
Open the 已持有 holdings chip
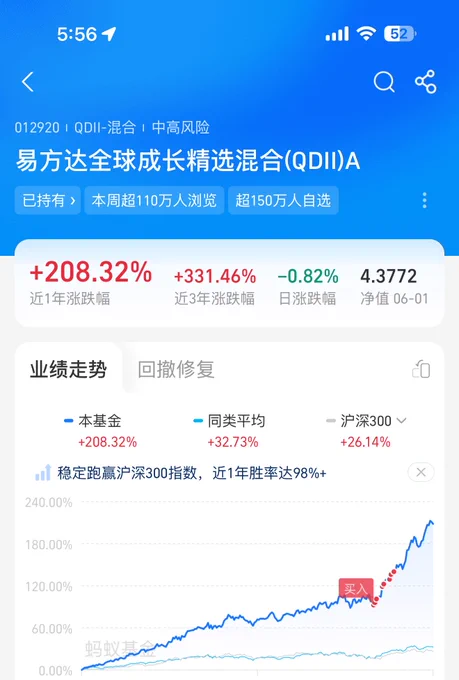48,200
